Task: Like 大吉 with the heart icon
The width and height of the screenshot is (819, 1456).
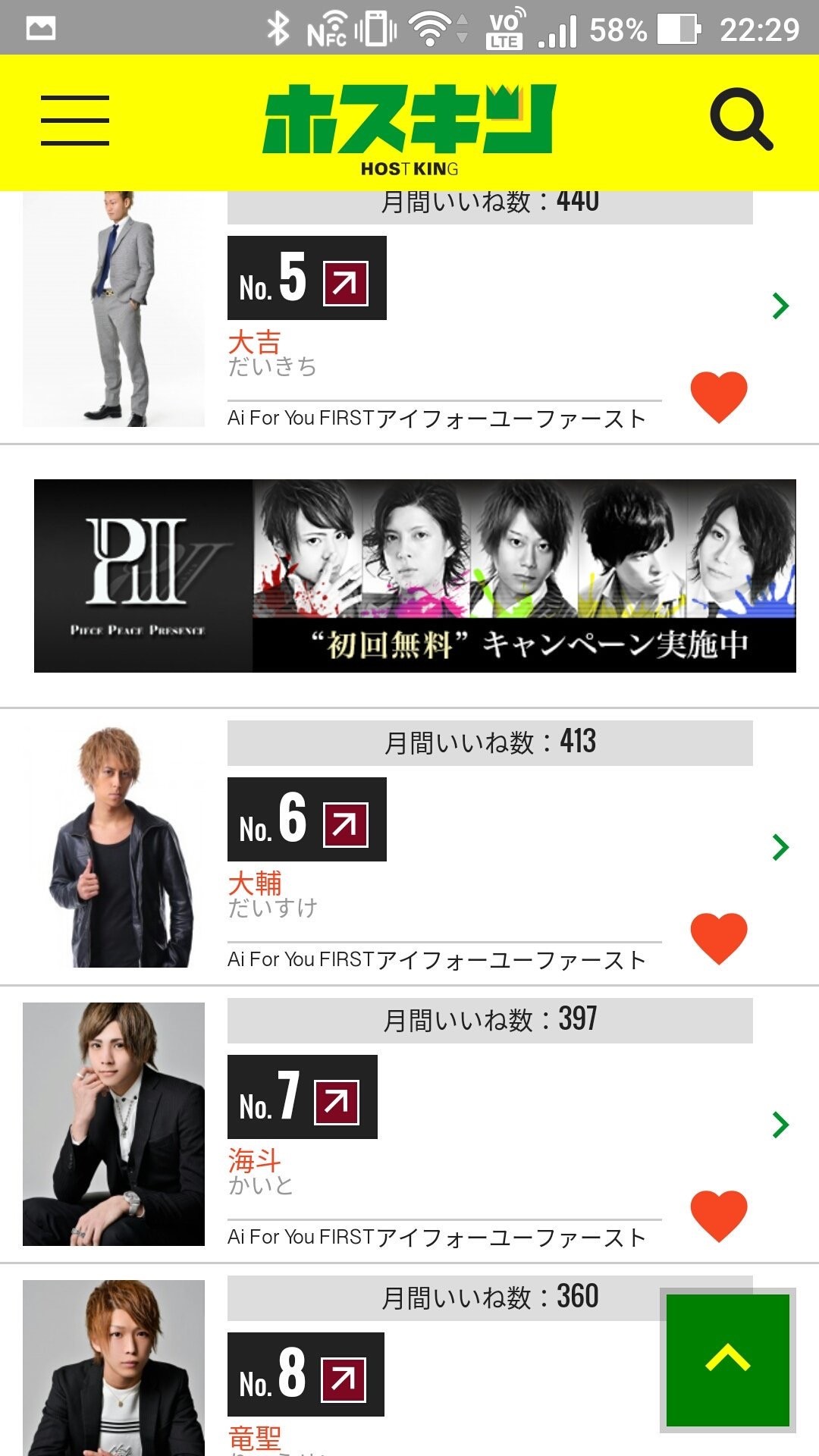Action: [x=718, y=397]
